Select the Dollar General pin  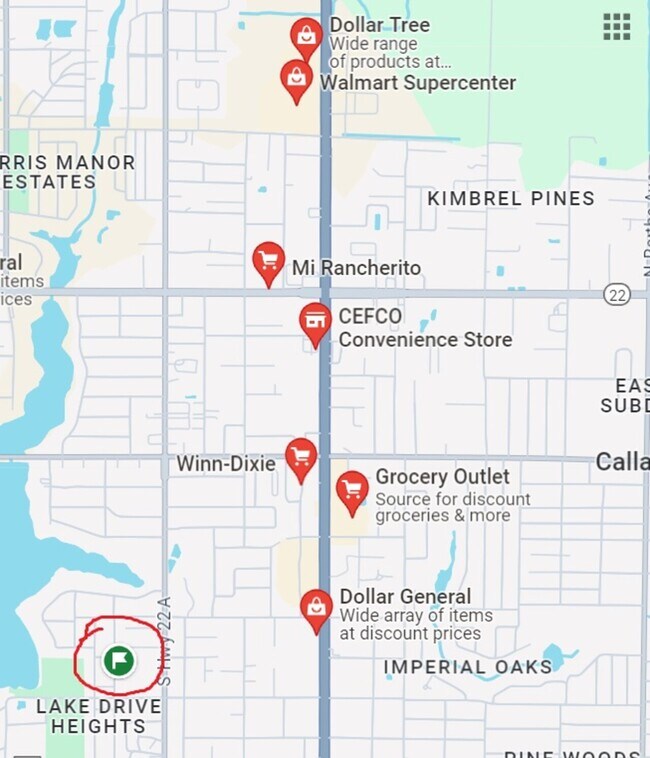317,608
